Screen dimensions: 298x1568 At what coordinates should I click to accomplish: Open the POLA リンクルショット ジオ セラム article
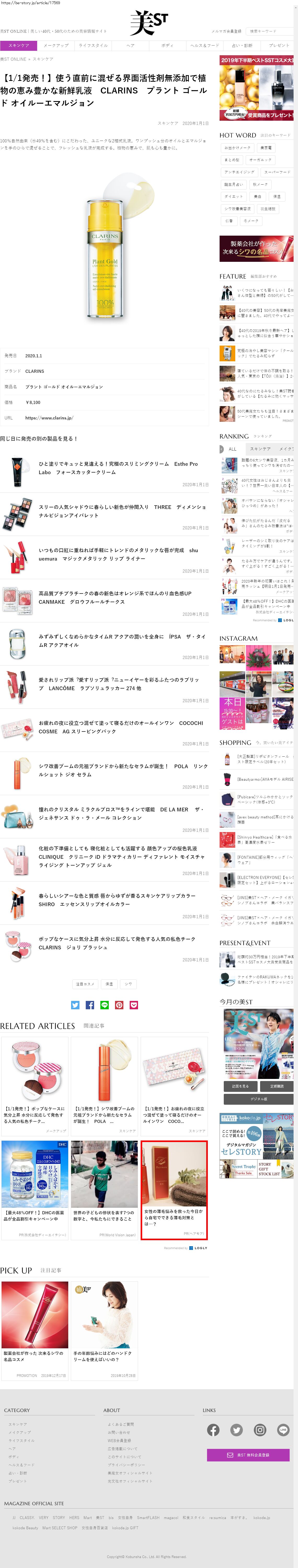[122, 770]
